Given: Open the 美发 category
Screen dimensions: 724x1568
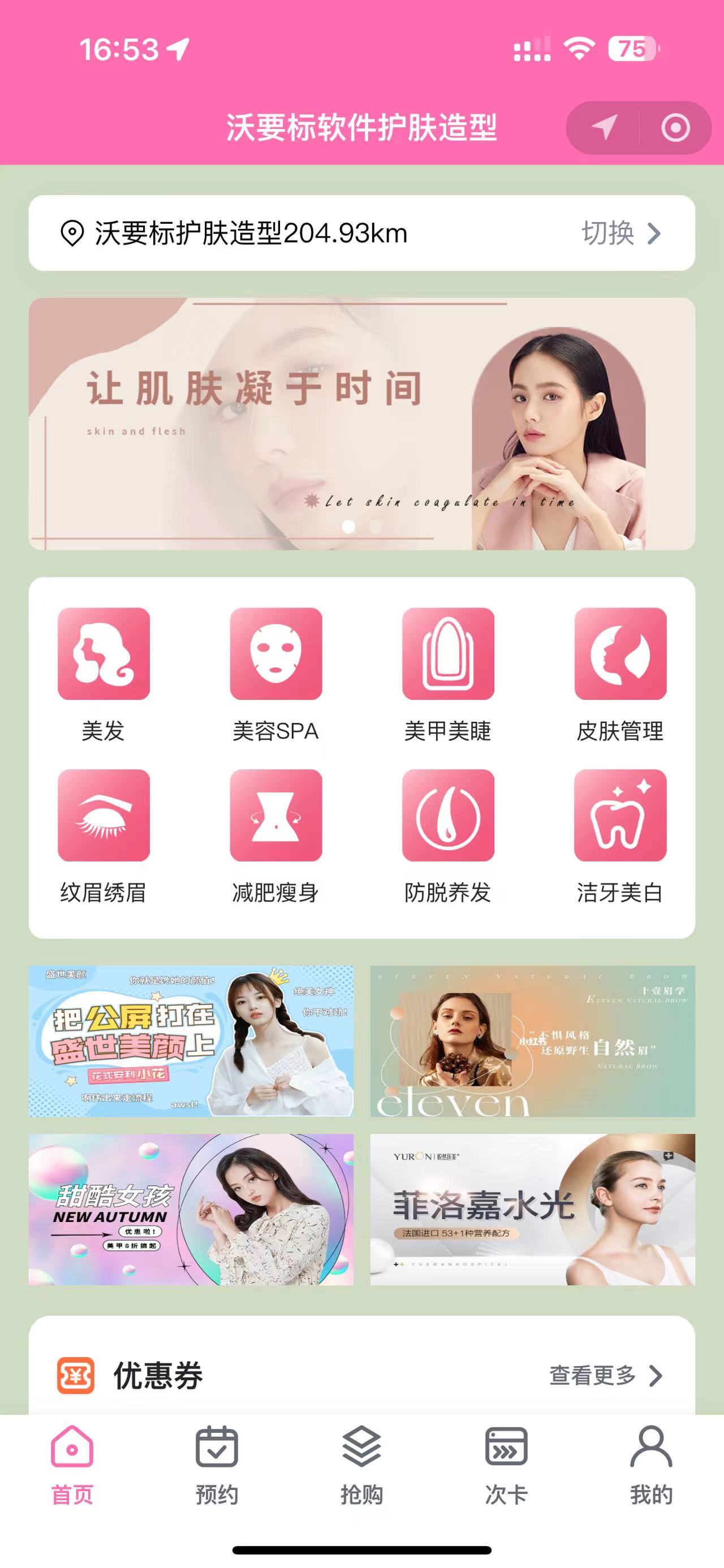Looking at the screenshot, I should click(x=104, y=673).
